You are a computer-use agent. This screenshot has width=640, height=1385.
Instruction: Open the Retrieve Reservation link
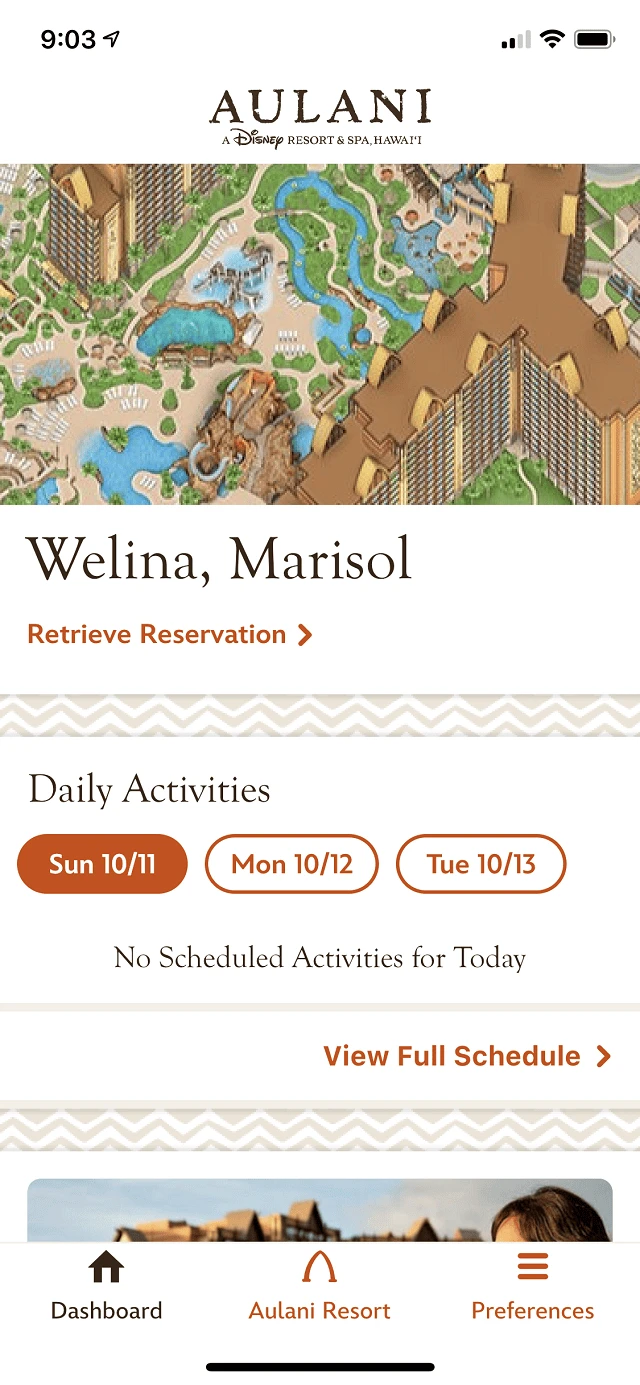pos(170,634)
